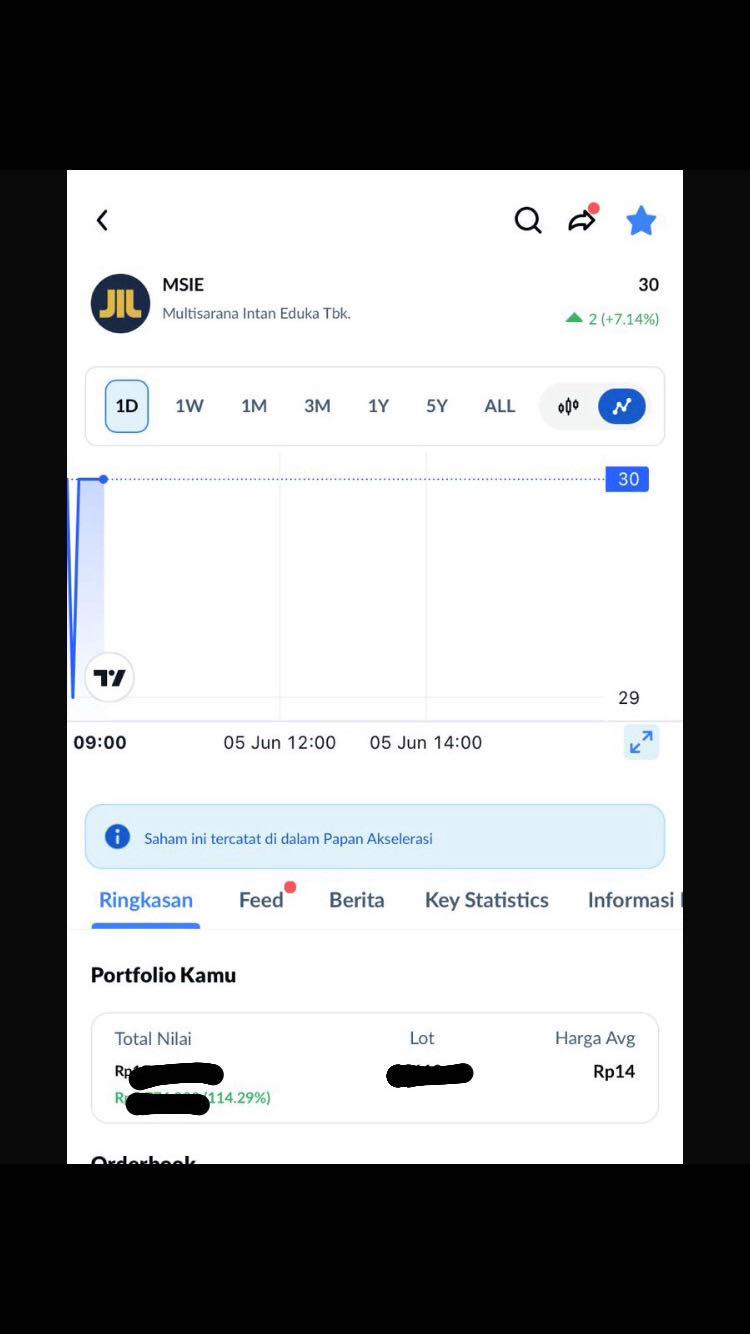Switch to candlestick chart view

[x=569, y=406]
